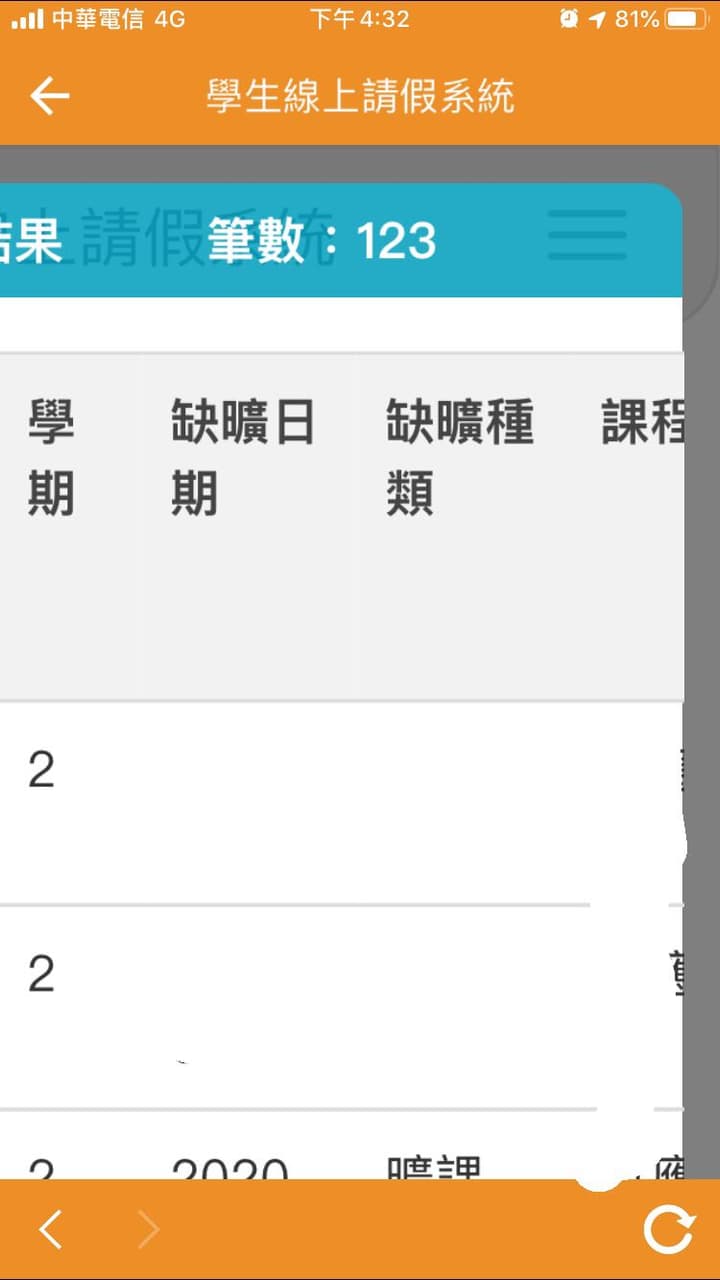Reload the page with the refresh icon
Image resolution: width=720 pixels, height=1280 pixels.
tap(668, 1230)
